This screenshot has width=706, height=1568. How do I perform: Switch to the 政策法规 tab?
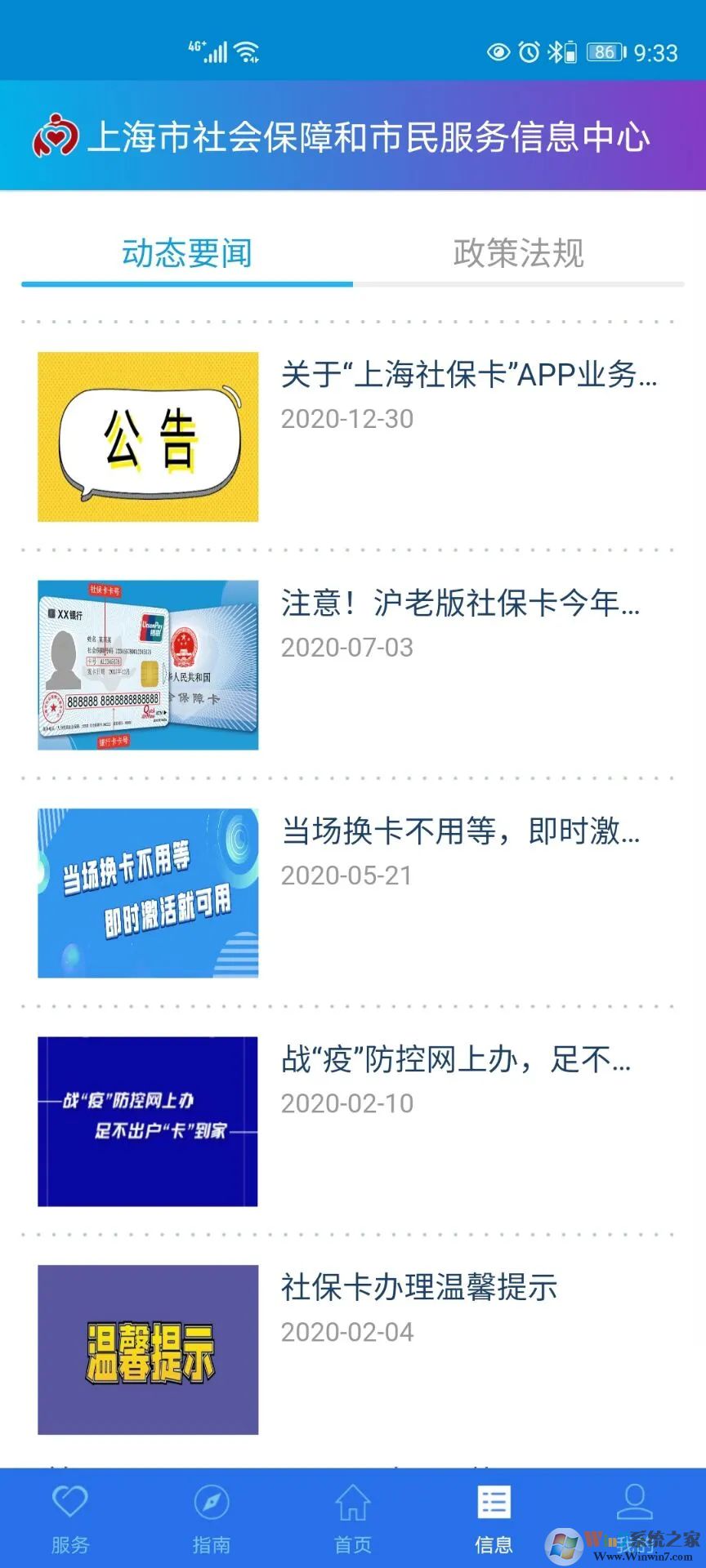[x=516, y=254]
